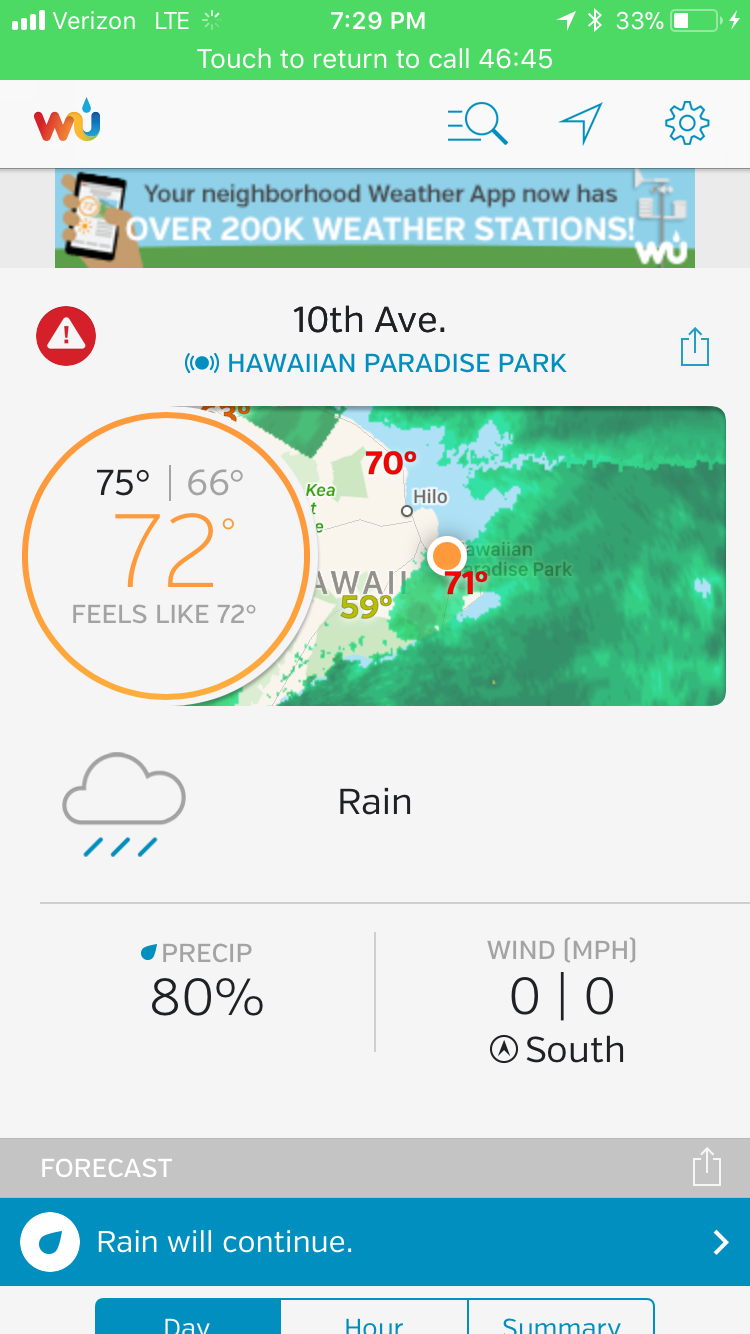This screenshot has height=1334, width=750.
Task: Switch to the Day forecast tab
Action: tap(188, 1318)
